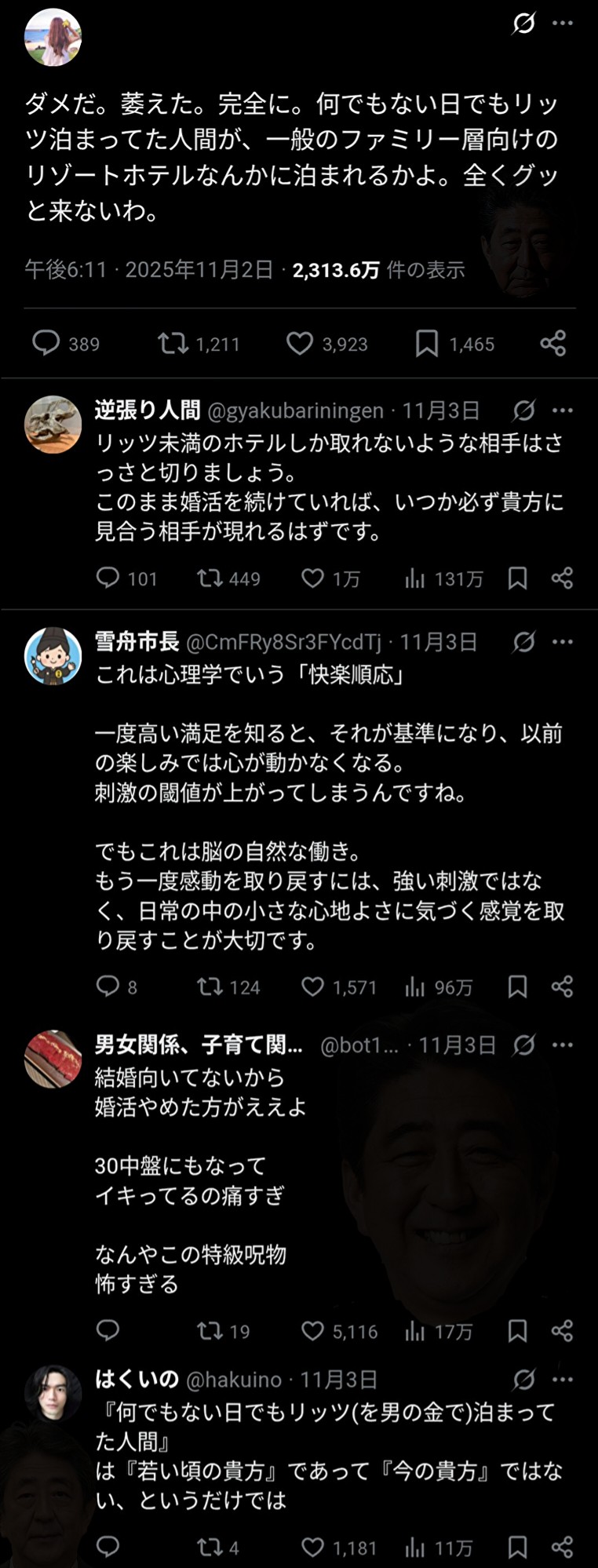Reply to the main post about リッツ
The height and width of the screenshot is (1568, 598).
[x=46, y=343]
